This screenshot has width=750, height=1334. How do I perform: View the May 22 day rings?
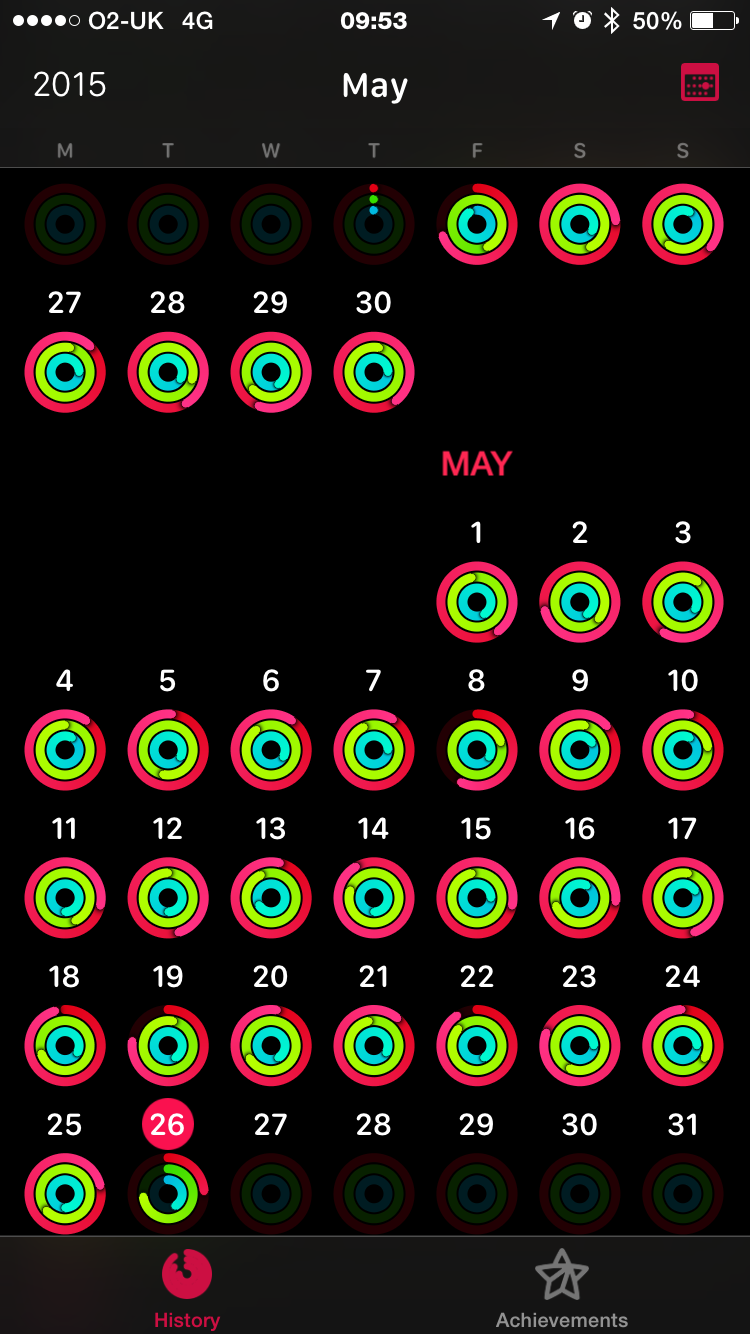point(477,1046)
